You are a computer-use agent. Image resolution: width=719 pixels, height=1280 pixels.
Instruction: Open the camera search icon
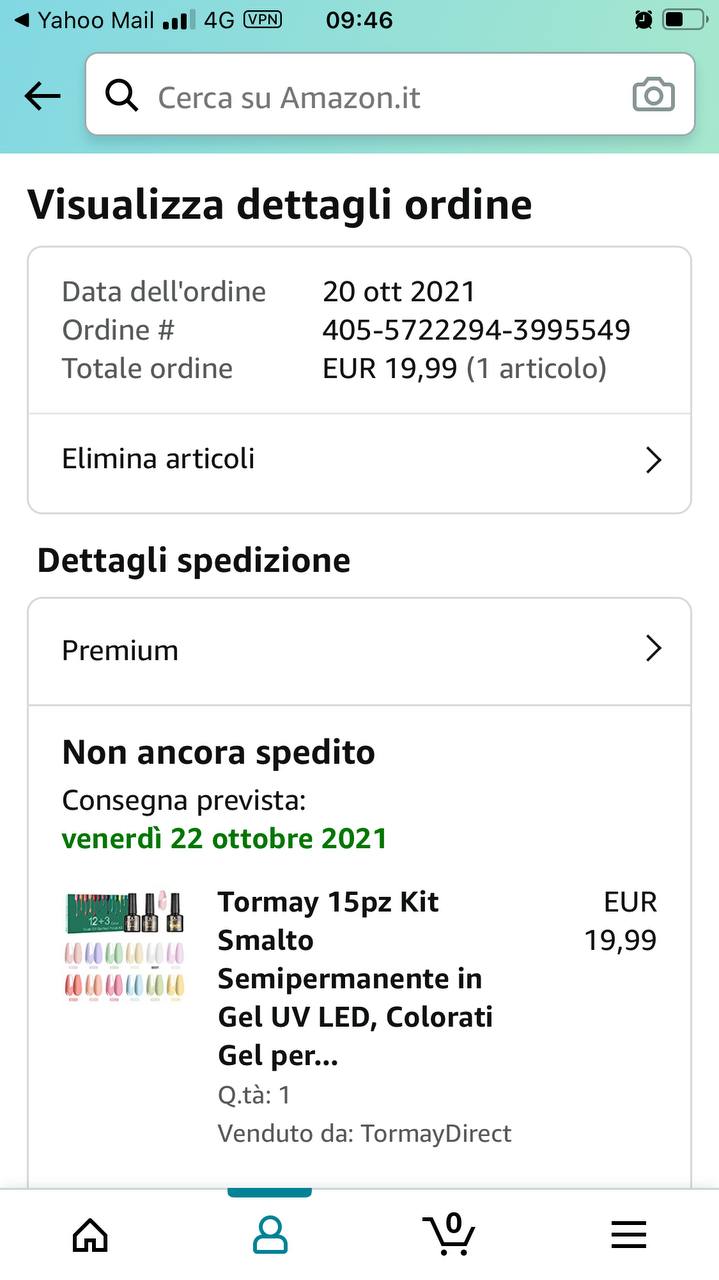click(x=654, y=95)
